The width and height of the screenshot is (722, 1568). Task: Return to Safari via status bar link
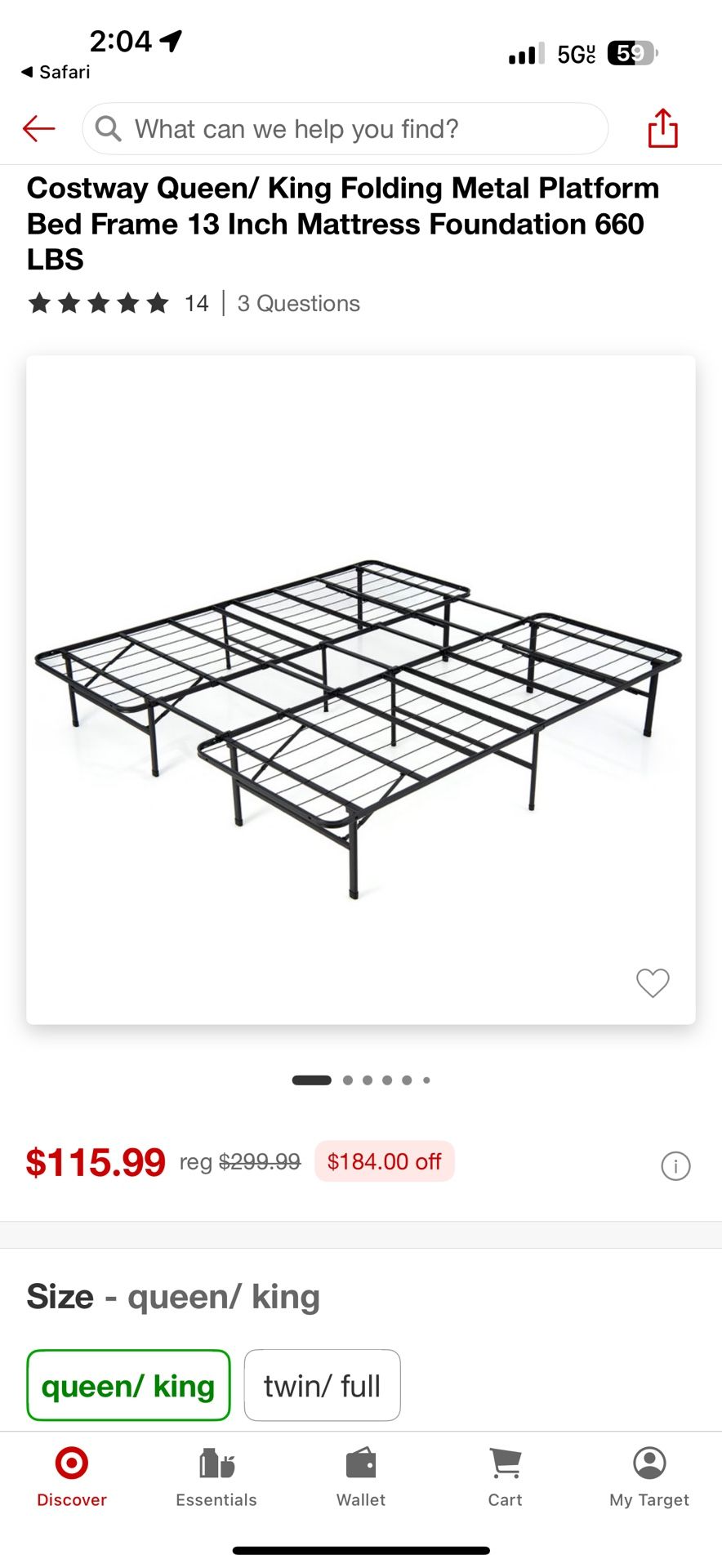click(56, 72)
